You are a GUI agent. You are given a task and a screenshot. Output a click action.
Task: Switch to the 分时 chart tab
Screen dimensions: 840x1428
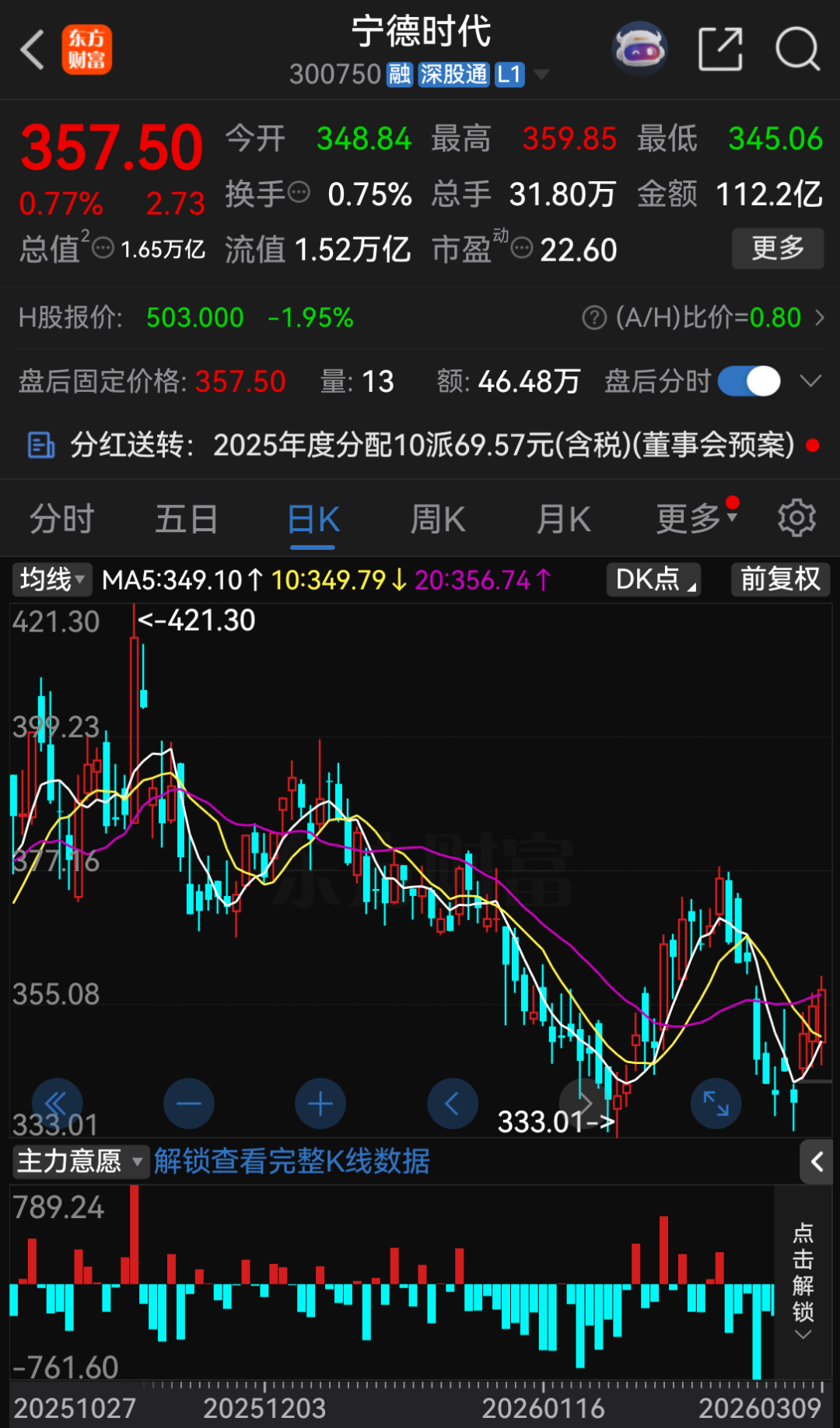(x=61, y=519)
